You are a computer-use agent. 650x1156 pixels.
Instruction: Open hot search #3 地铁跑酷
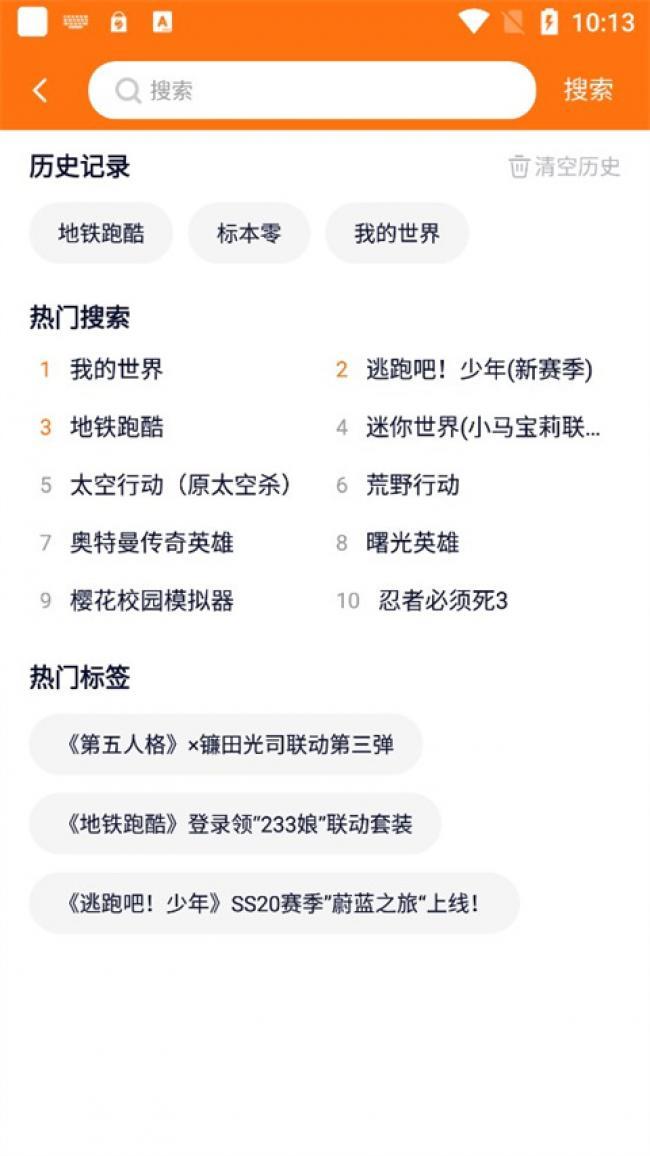tap(116, 428)
